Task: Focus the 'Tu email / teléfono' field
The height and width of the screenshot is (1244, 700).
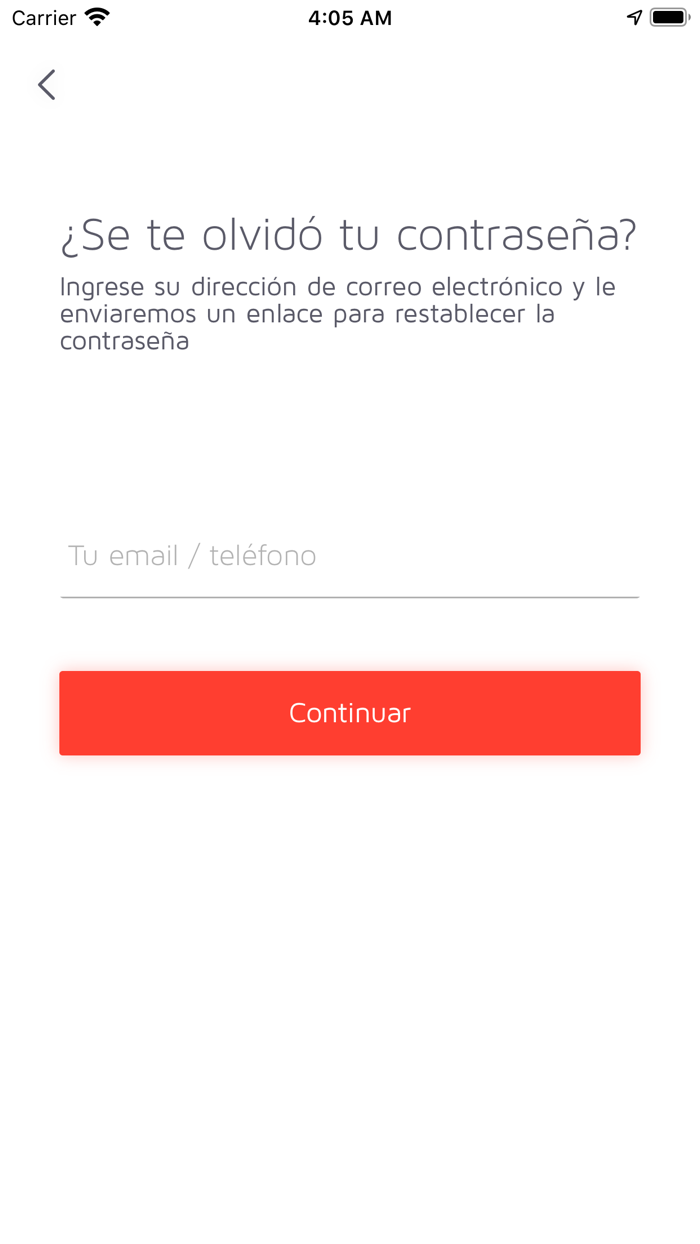Action: click(x=349, y=556)
